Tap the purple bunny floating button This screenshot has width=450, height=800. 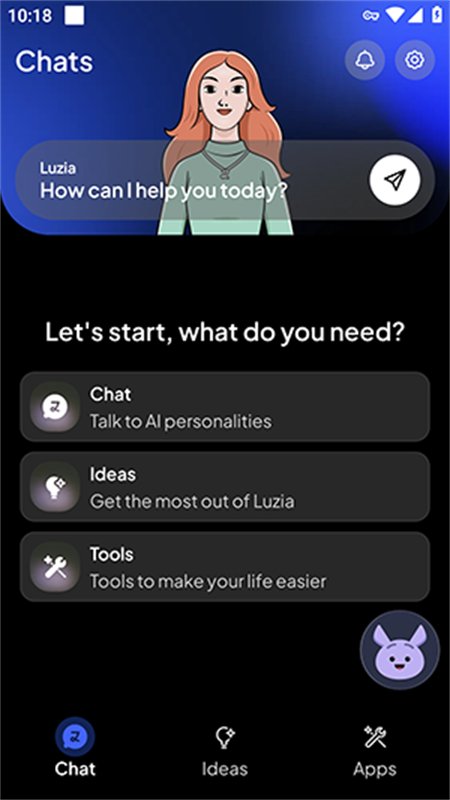coord(399,650)
